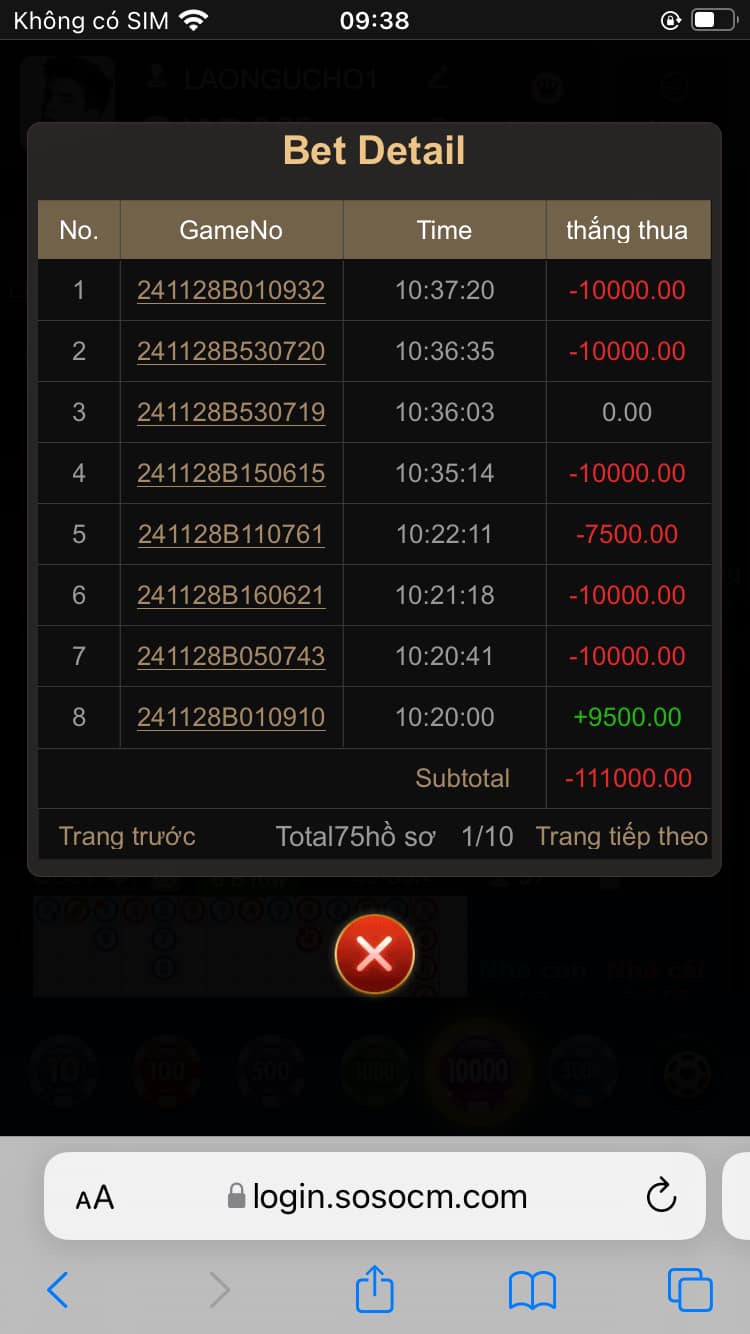This screenshot has width=750, height=1334.
Task: Open game number 241128B010932
Action: [x=231, y=291]
